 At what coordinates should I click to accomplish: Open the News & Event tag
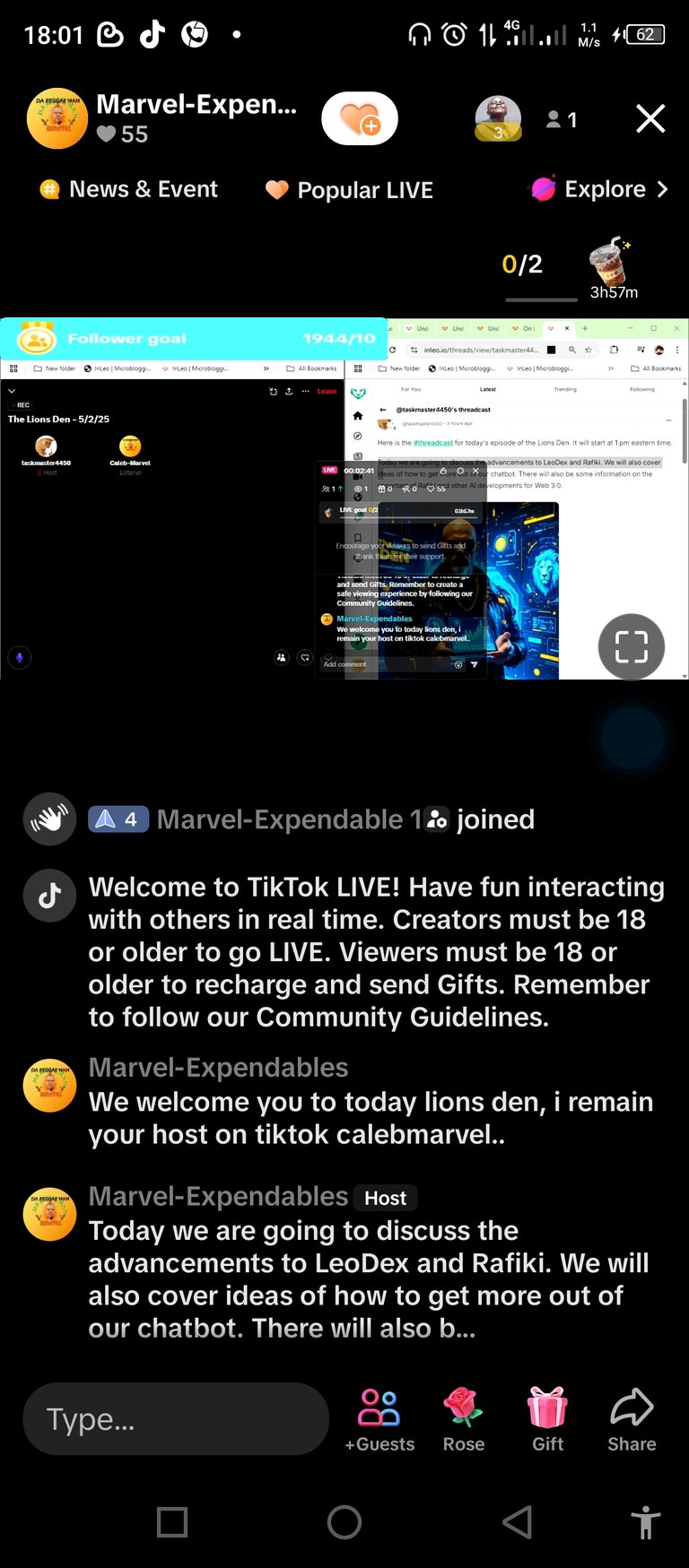129,189
